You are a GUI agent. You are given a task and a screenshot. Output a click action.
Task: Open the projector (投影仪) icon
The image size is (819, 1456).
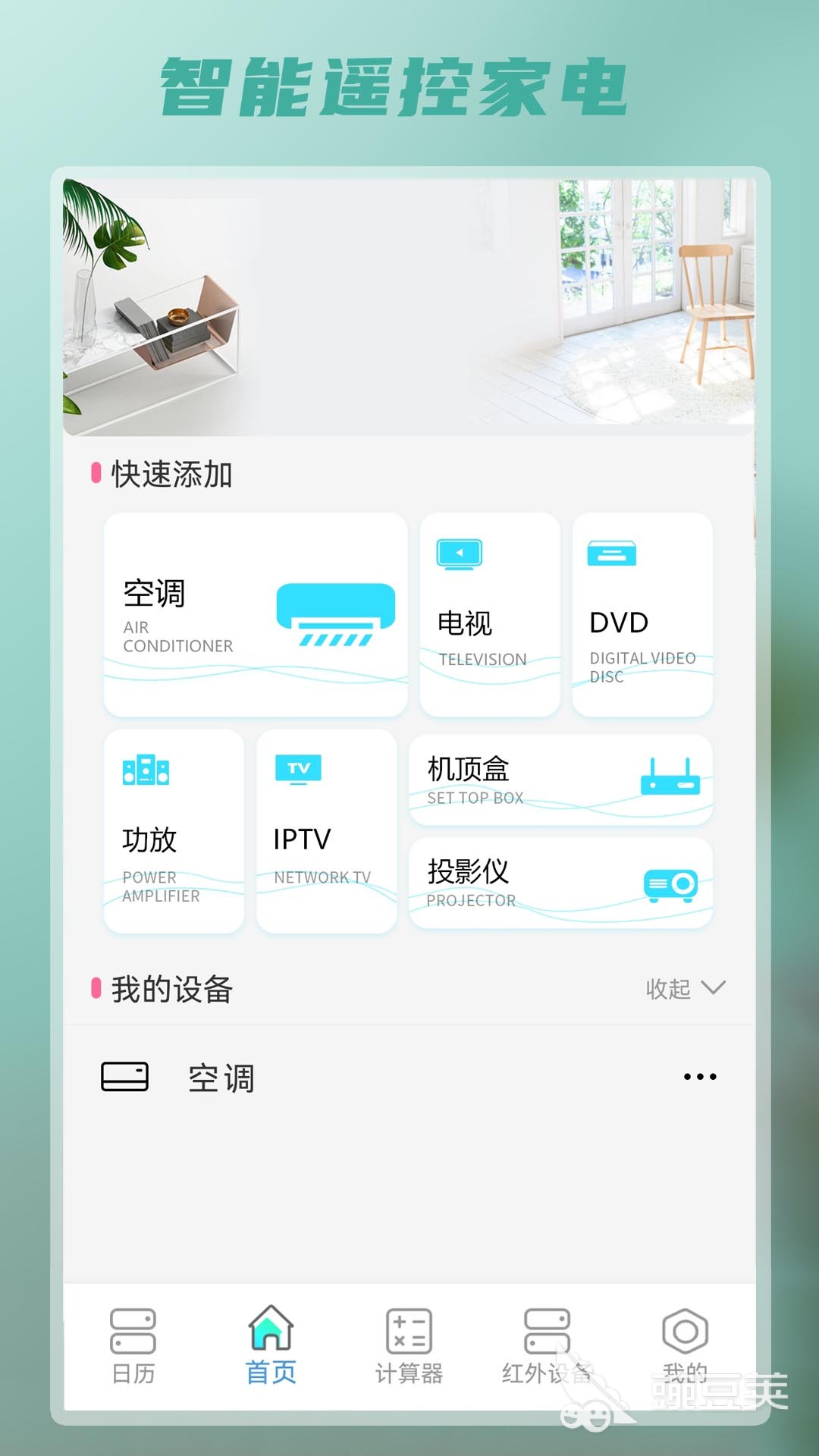tap(670, 882)
